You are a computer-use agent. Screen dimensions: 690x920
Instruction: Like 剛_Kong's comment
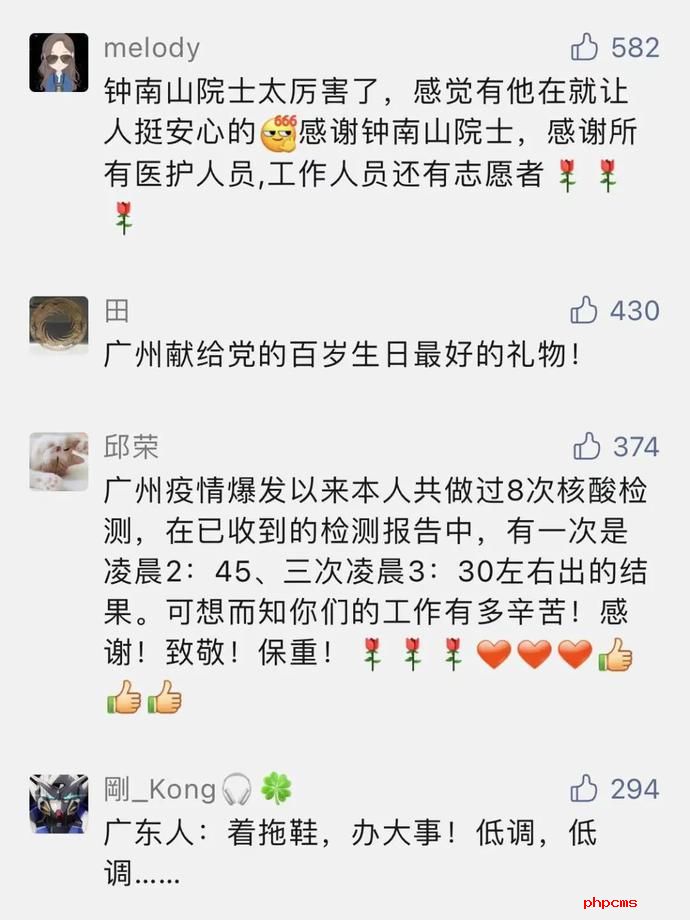[x=584, y=789]
